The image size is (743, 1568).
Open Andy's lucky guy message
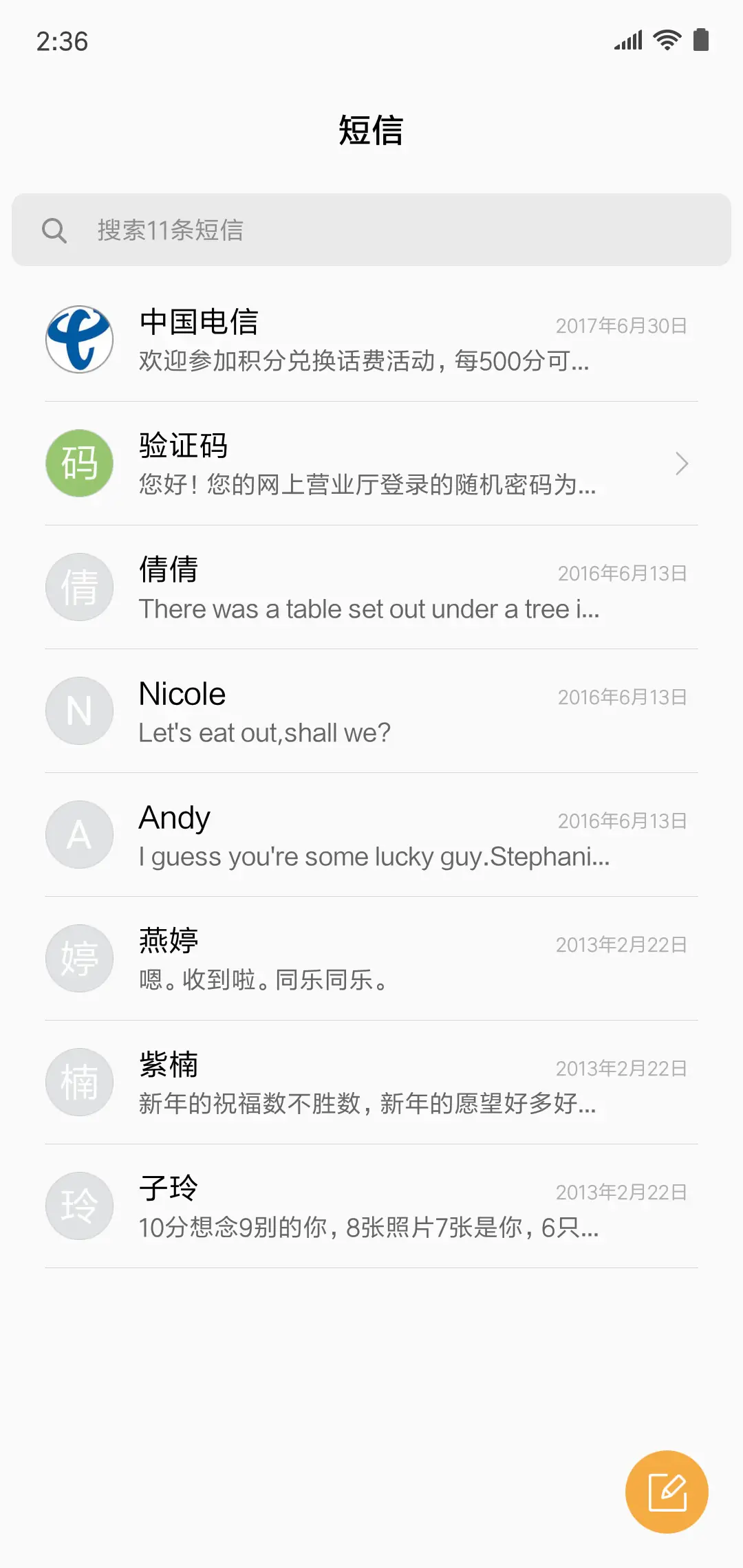(371, 834)
